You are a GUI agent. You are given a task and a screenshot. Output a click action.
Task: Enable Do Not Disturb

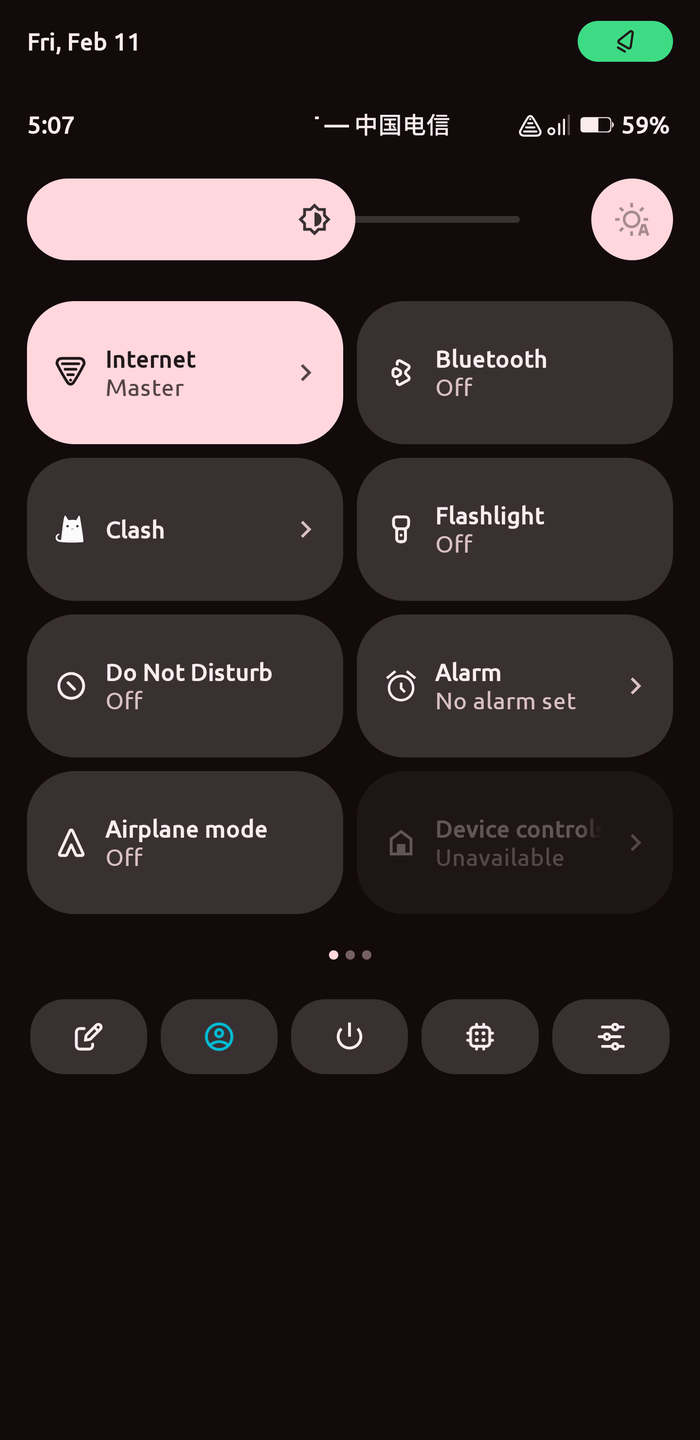pos(185,686)
